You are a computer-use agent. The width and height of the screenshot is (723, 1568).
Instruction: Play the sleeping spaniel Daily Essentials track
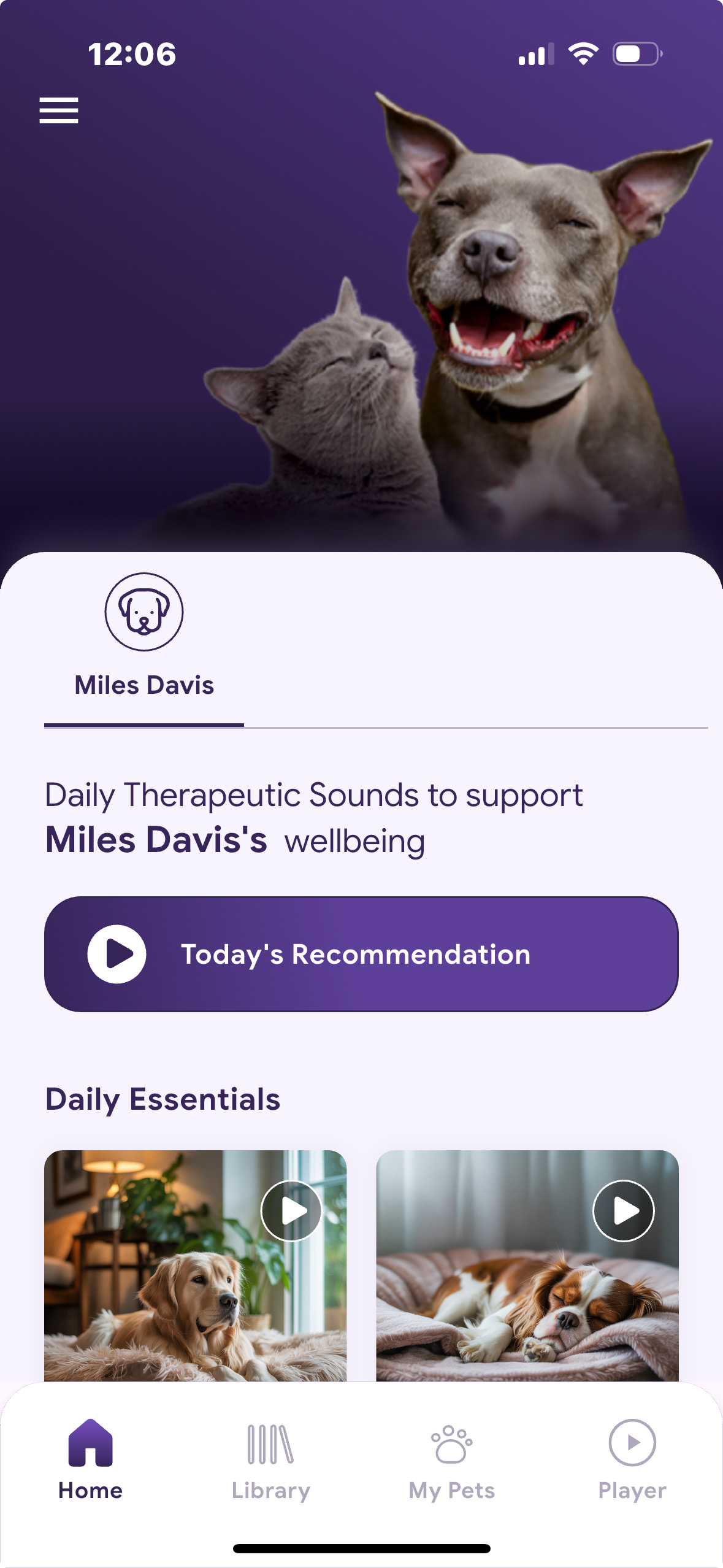click(x=623, y=1210)
